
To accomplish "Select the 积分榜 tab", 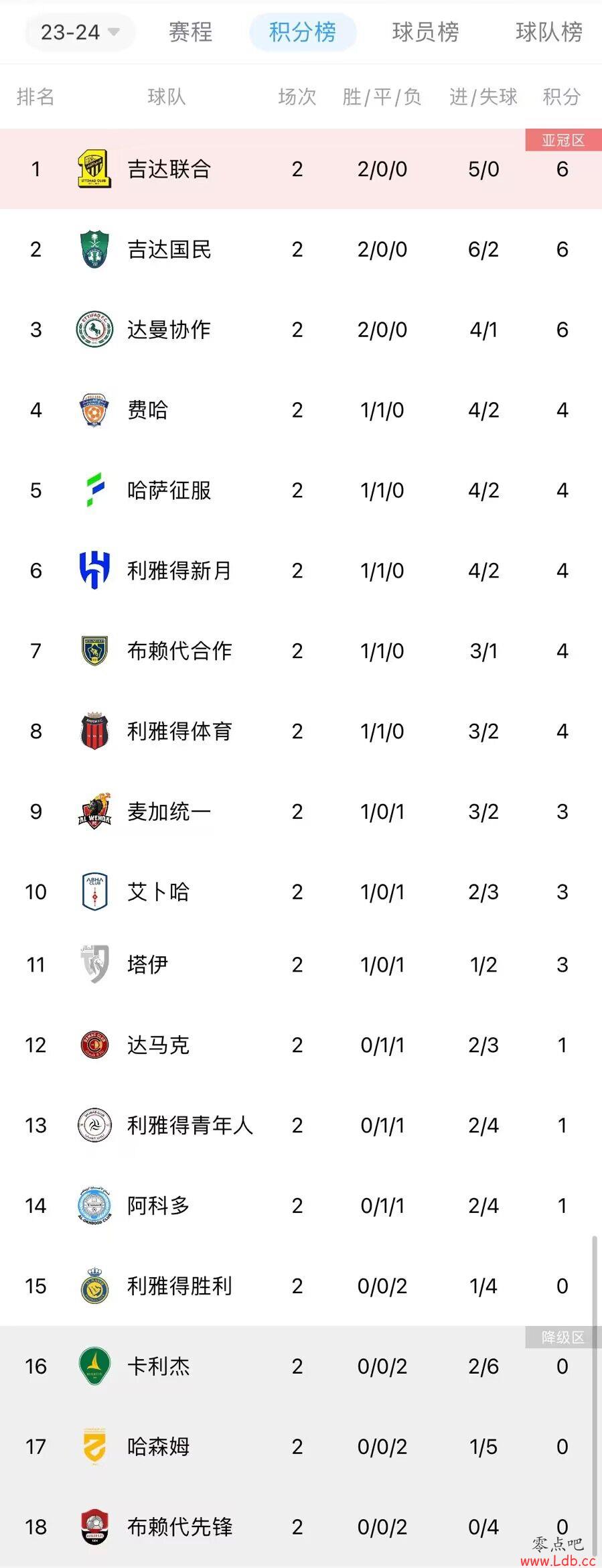I will (x=303, y=32).
